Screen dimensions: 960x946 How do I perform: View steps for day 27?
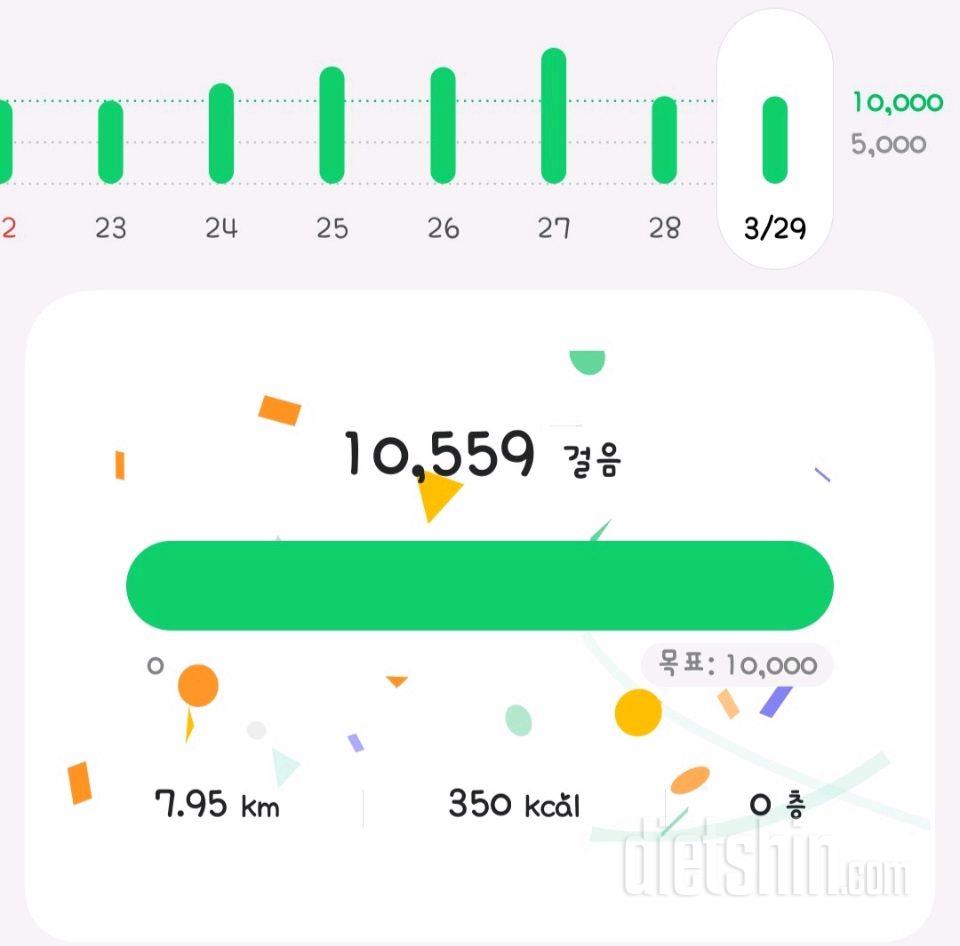(x=553, y=115)
